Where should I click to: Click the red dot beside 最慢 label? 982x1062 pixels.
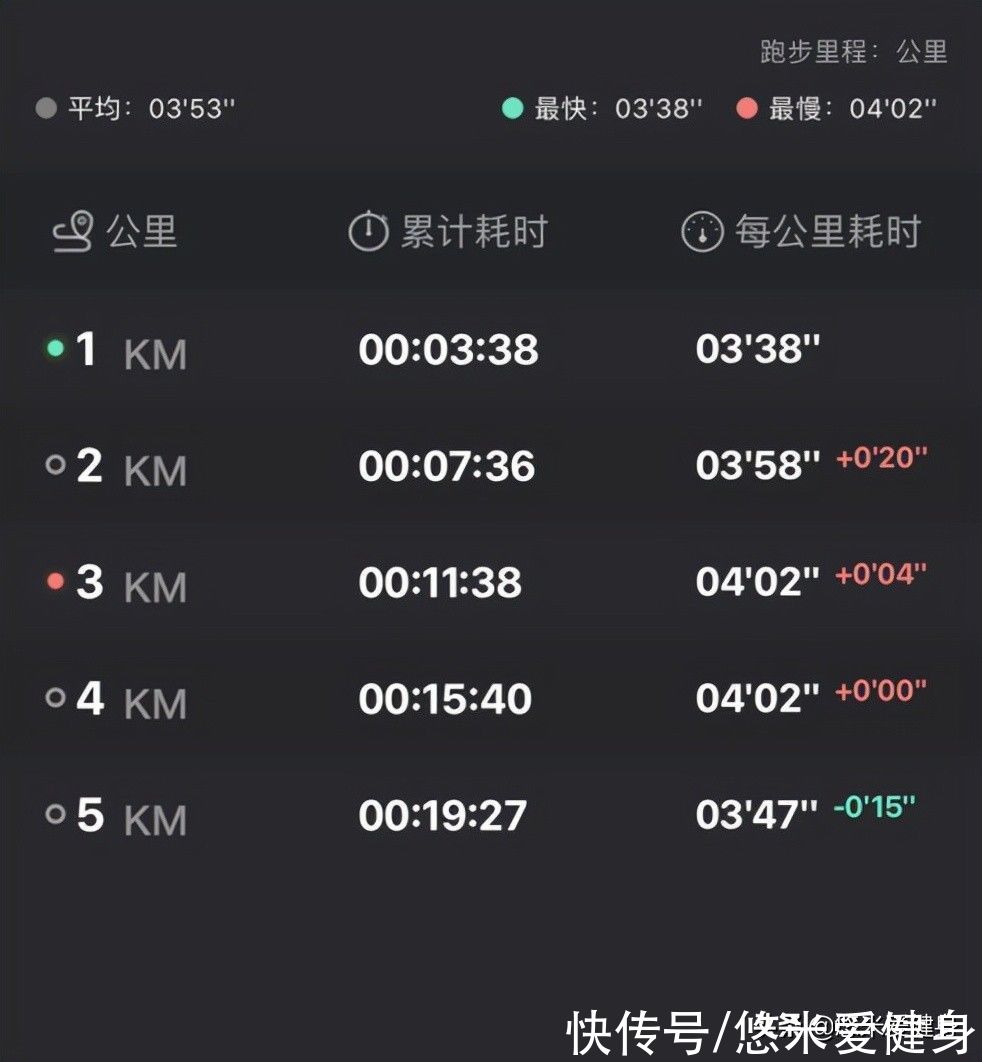[749, 108]
